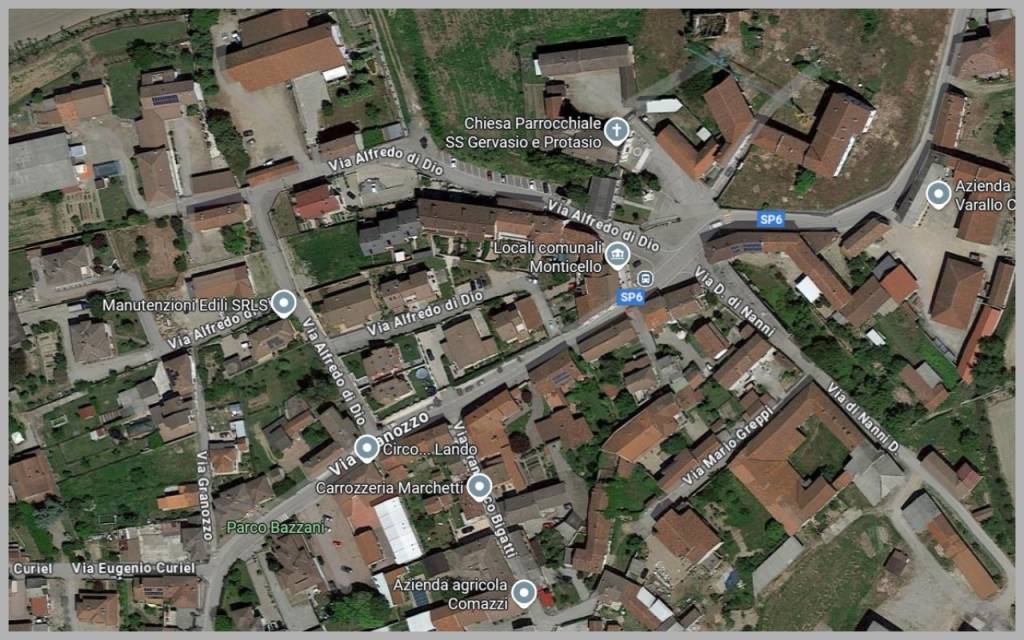
Task: Open the Chiesa Parrocchiale SS Gervasio e Protasio marker
Action: click(x=619, y=129)
